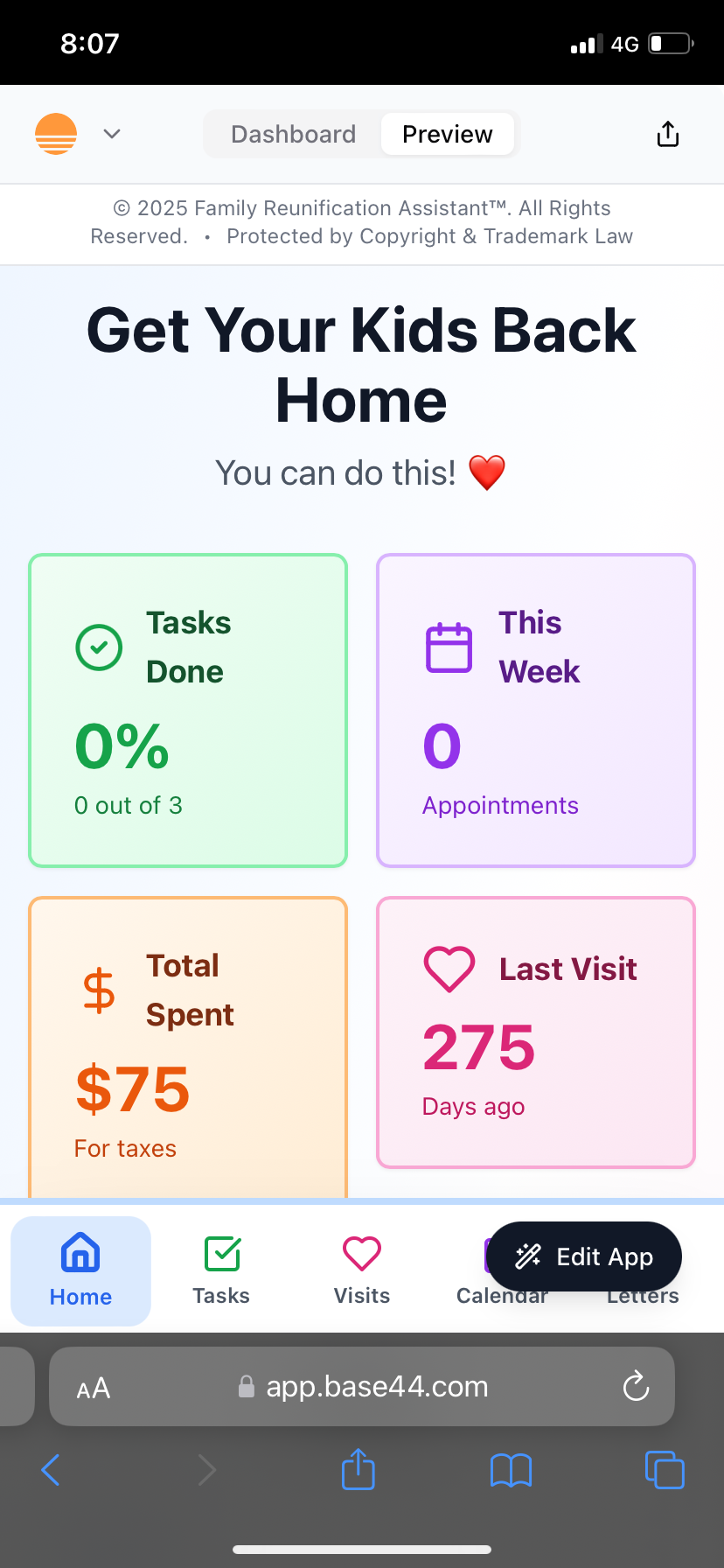Tap the app.base44.com address bar
The width and height of the screenshot is (724, 1568).
pos(376,1386)
